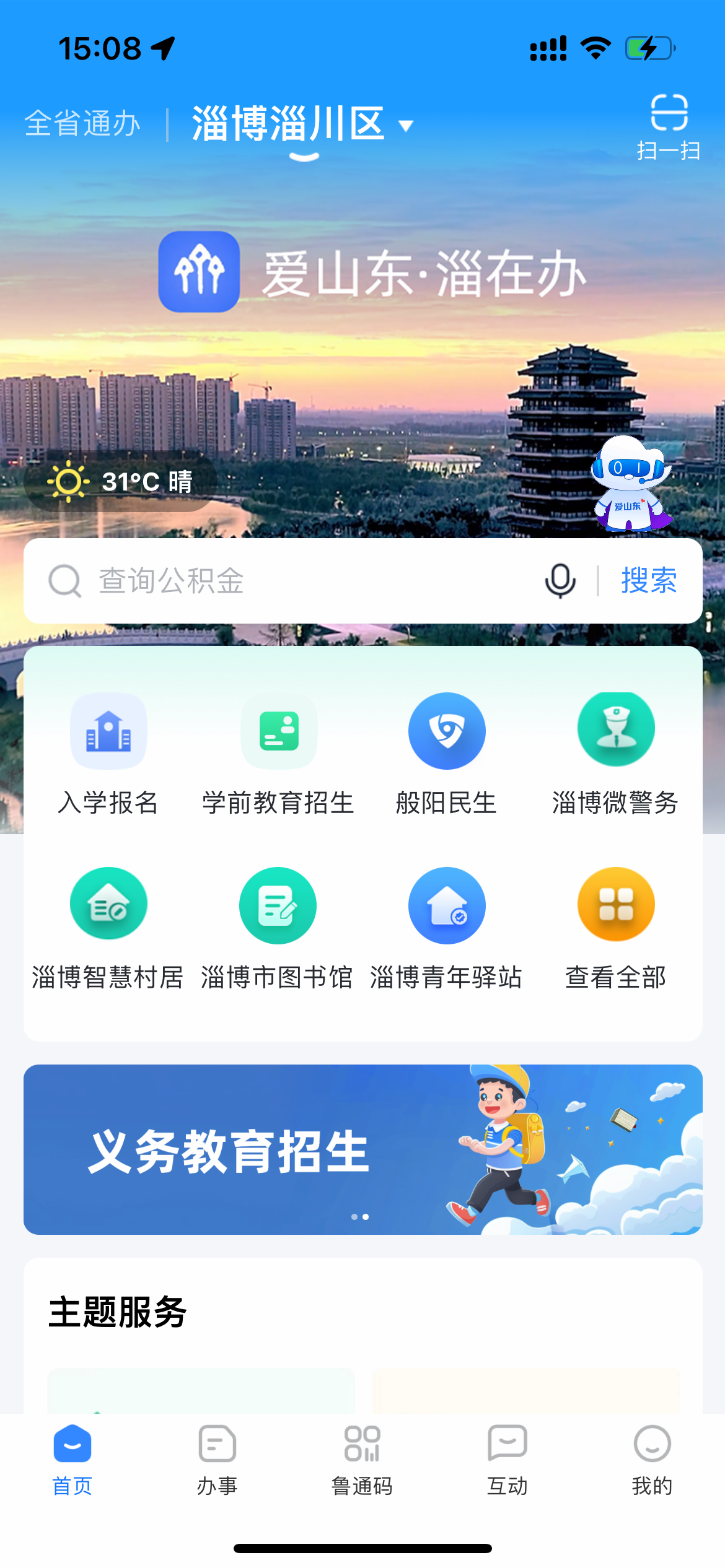Start voice search with the microphone
The height and width of the screenshot is (1568, 725).
click(x=560, y=581)
